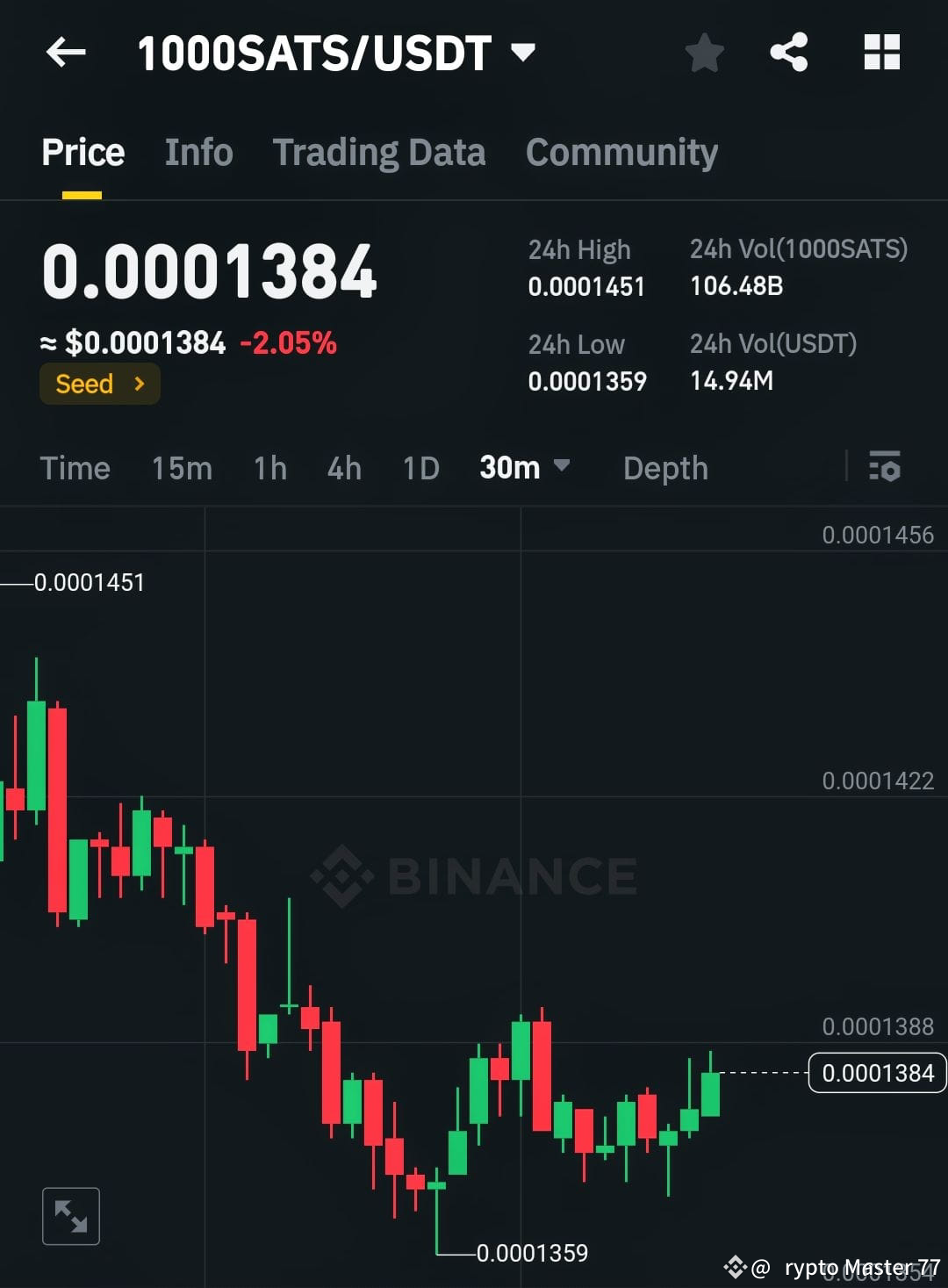Add 1000SATS/USDT to favorites via star icon

(x=705, y=53)
